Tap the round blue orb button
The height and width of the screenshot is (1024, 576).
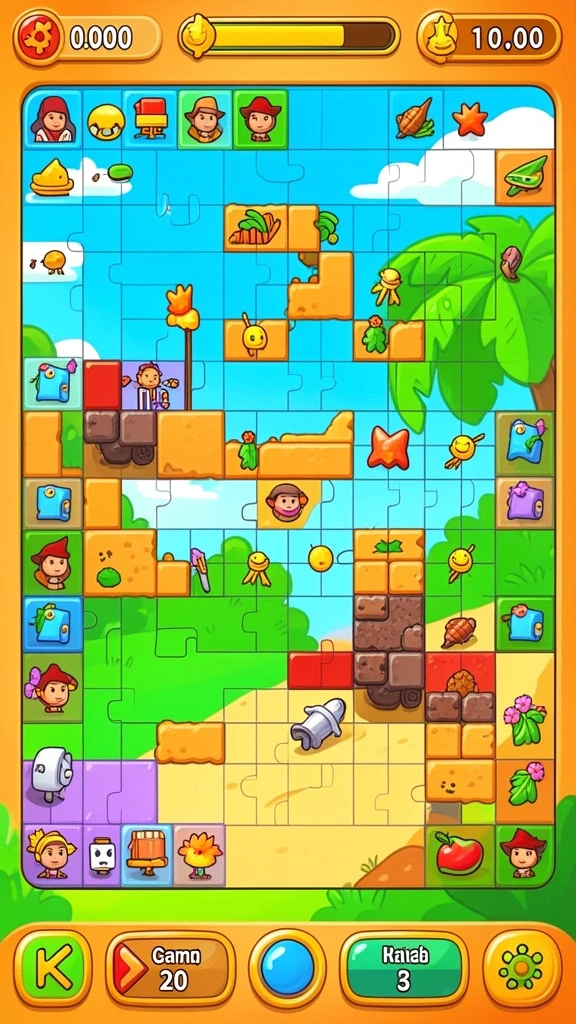tap(287, 968)
